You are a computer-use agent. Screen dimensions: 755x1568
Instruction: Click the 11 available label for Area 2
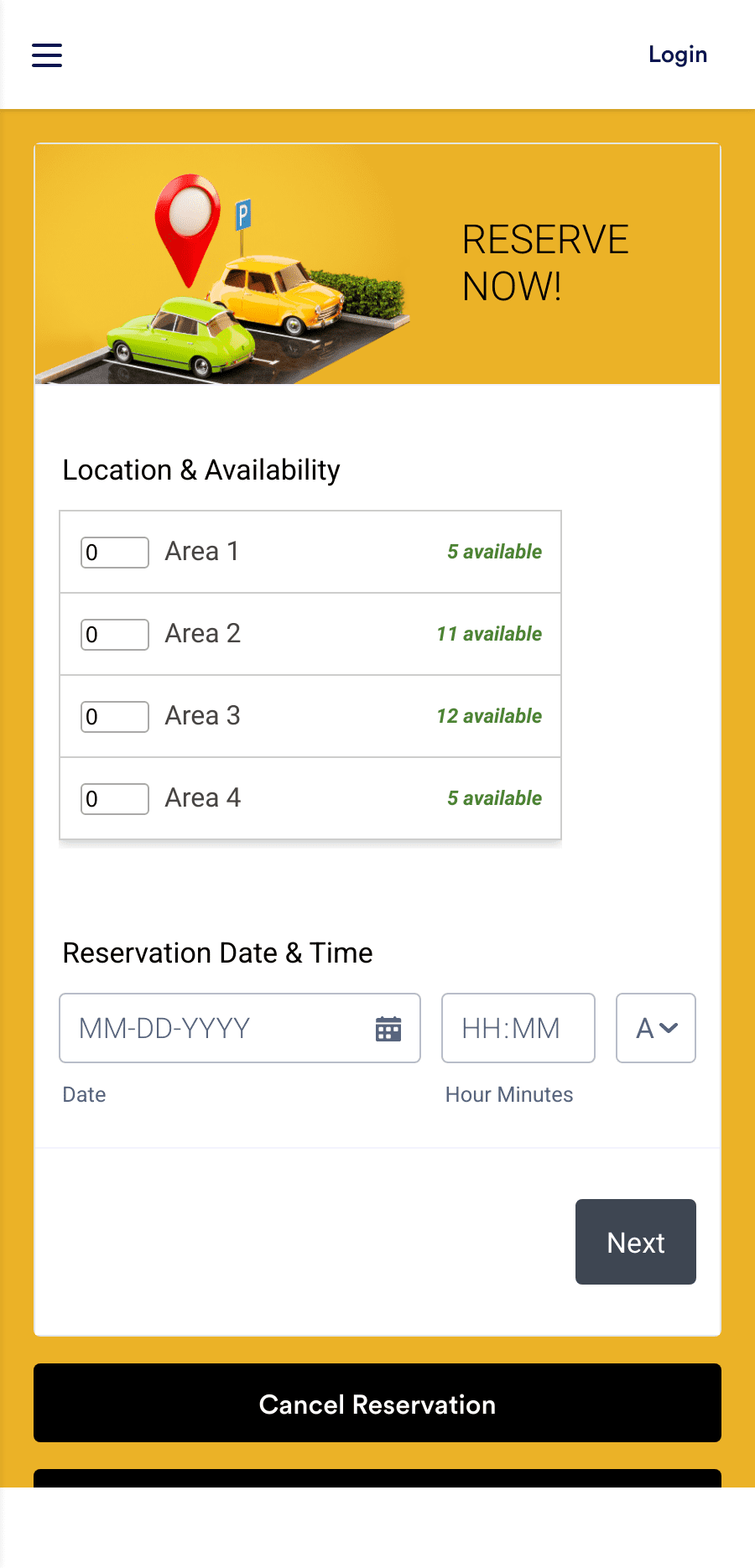pos(488,634)
